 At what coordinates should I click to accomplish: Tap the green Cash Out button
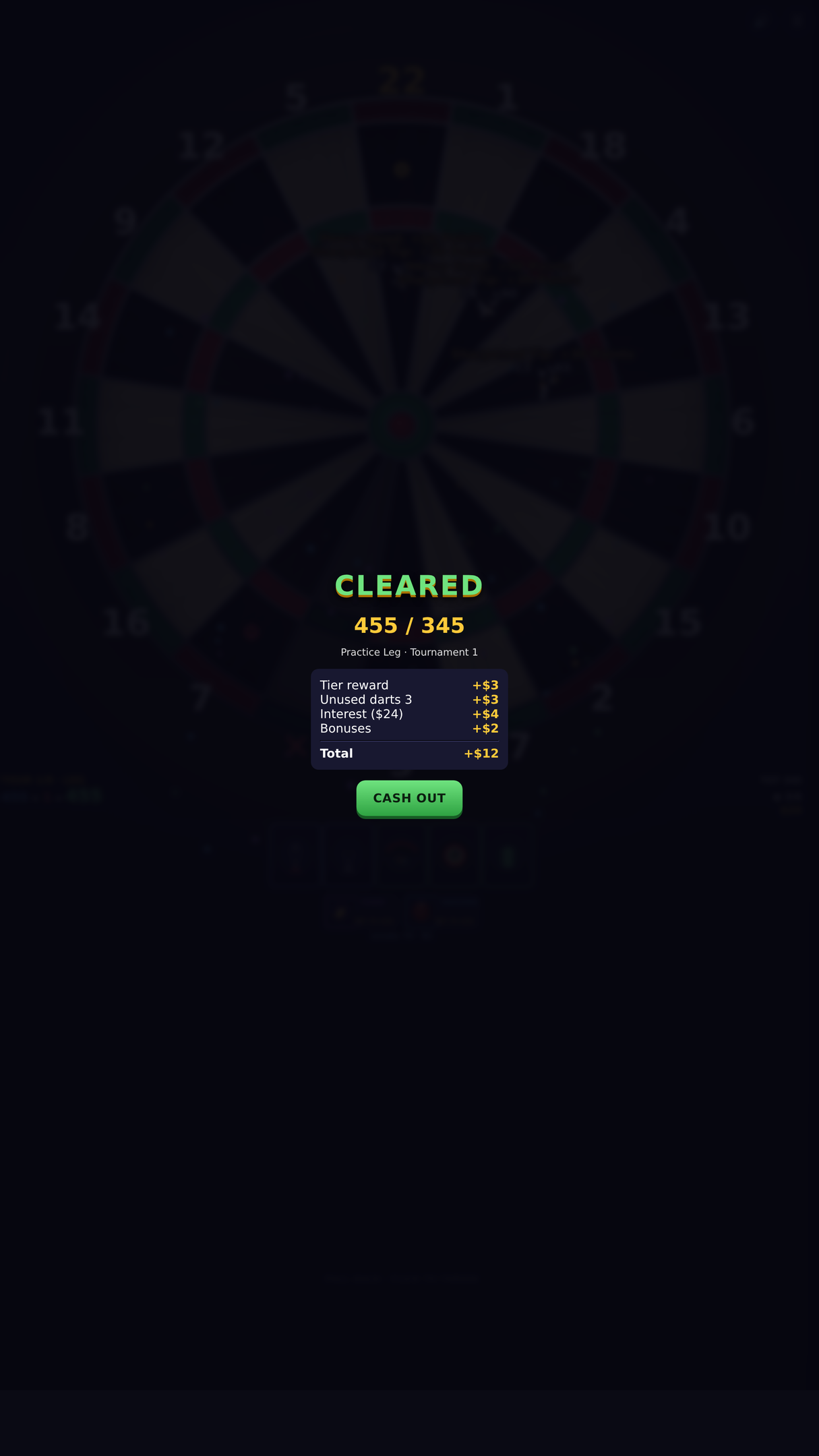pos(409,798)
